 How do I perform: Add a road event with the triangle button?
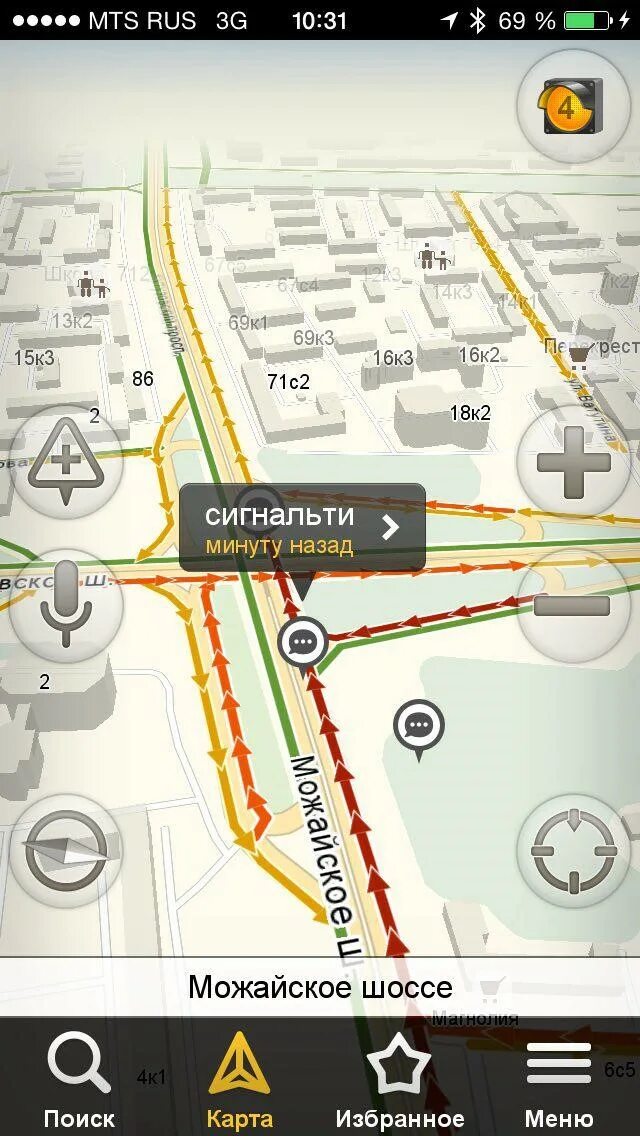[x=66, y=462]
